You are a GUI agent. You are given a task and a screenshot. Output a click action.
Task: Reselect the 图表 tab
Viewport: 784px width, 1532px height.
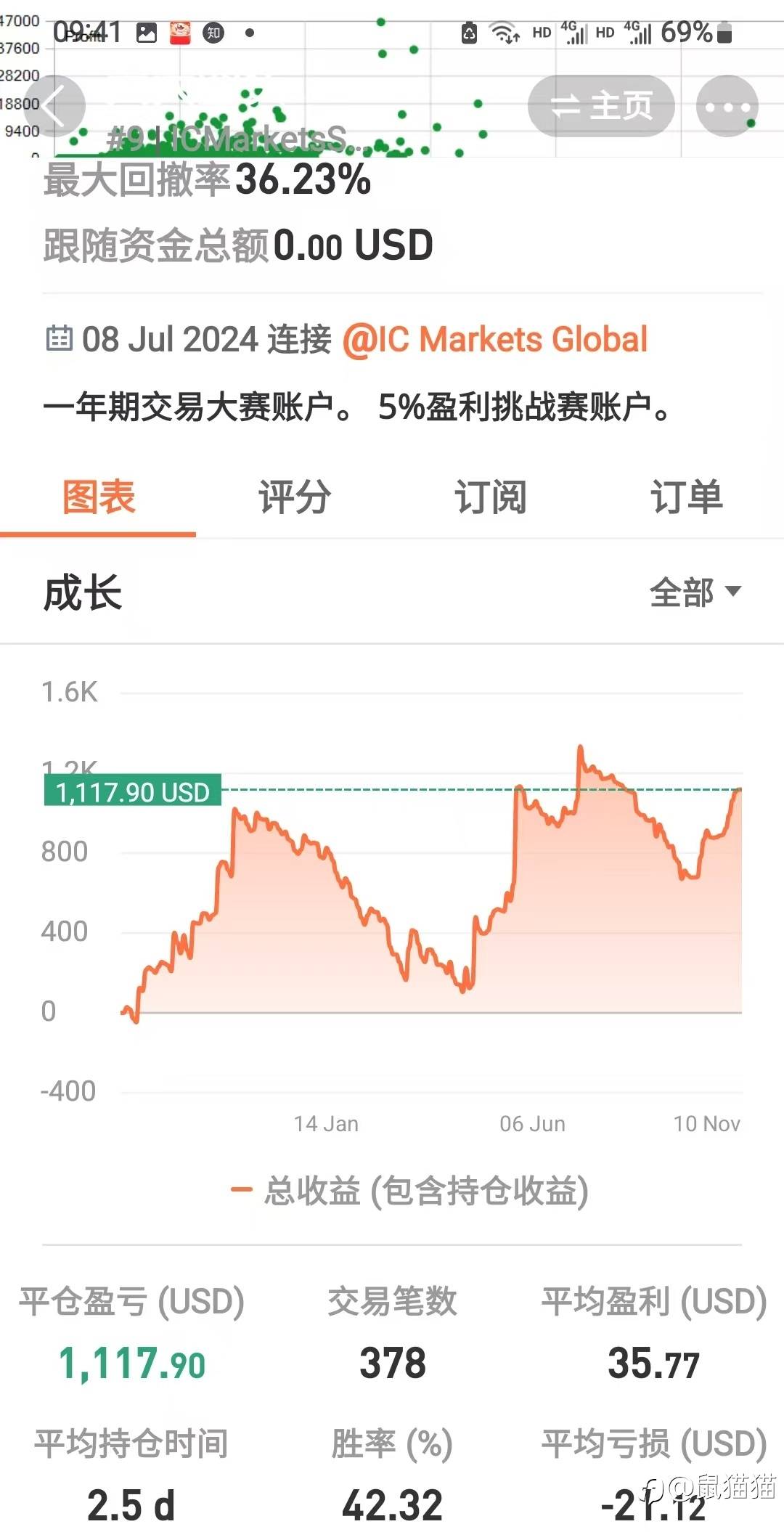tap(98, 497)
